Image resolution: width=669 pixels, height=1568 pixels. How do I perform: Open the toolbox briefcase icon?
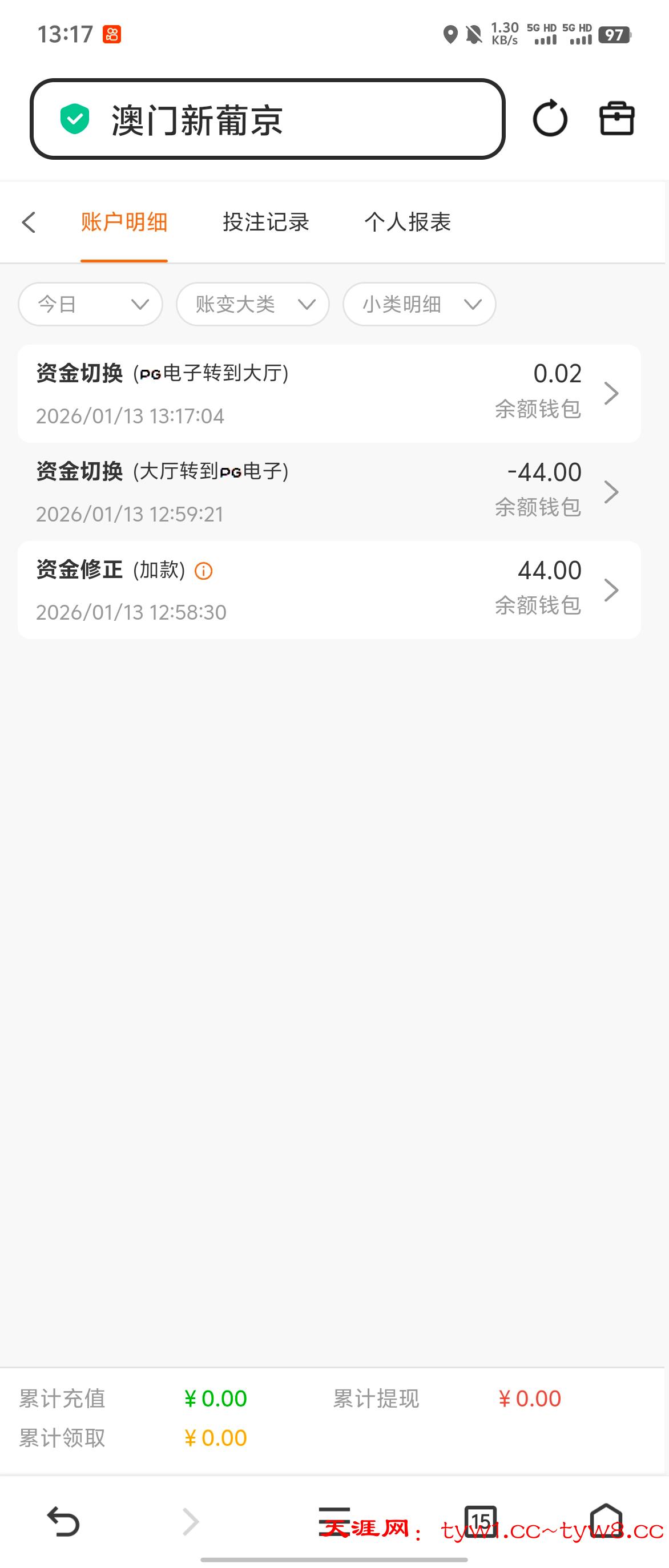(x=616, y=118)
